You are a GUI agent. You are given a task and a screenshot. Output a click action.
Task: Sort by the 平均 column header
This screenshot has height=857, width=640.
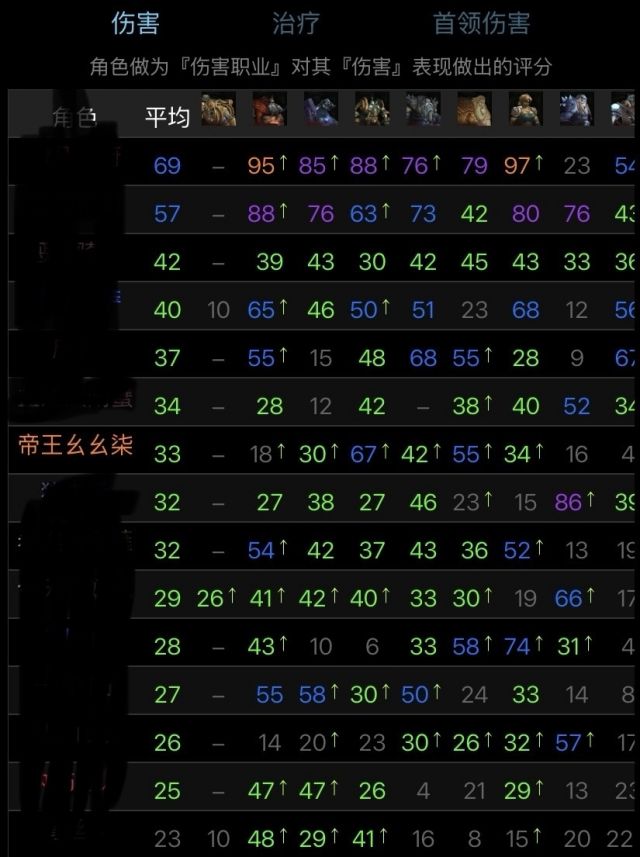pyautogui.click(x=167, y=117)
